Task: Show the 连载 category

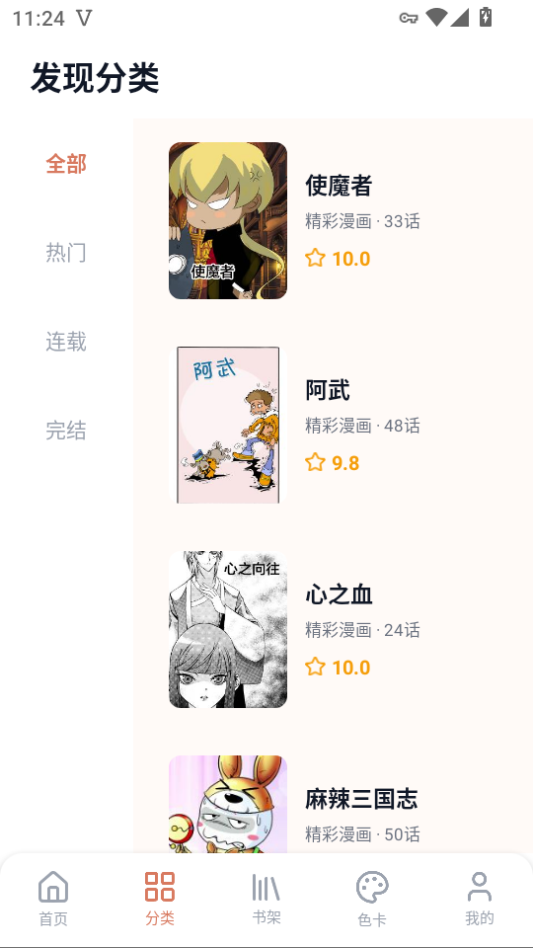Action: click(66, 342)
